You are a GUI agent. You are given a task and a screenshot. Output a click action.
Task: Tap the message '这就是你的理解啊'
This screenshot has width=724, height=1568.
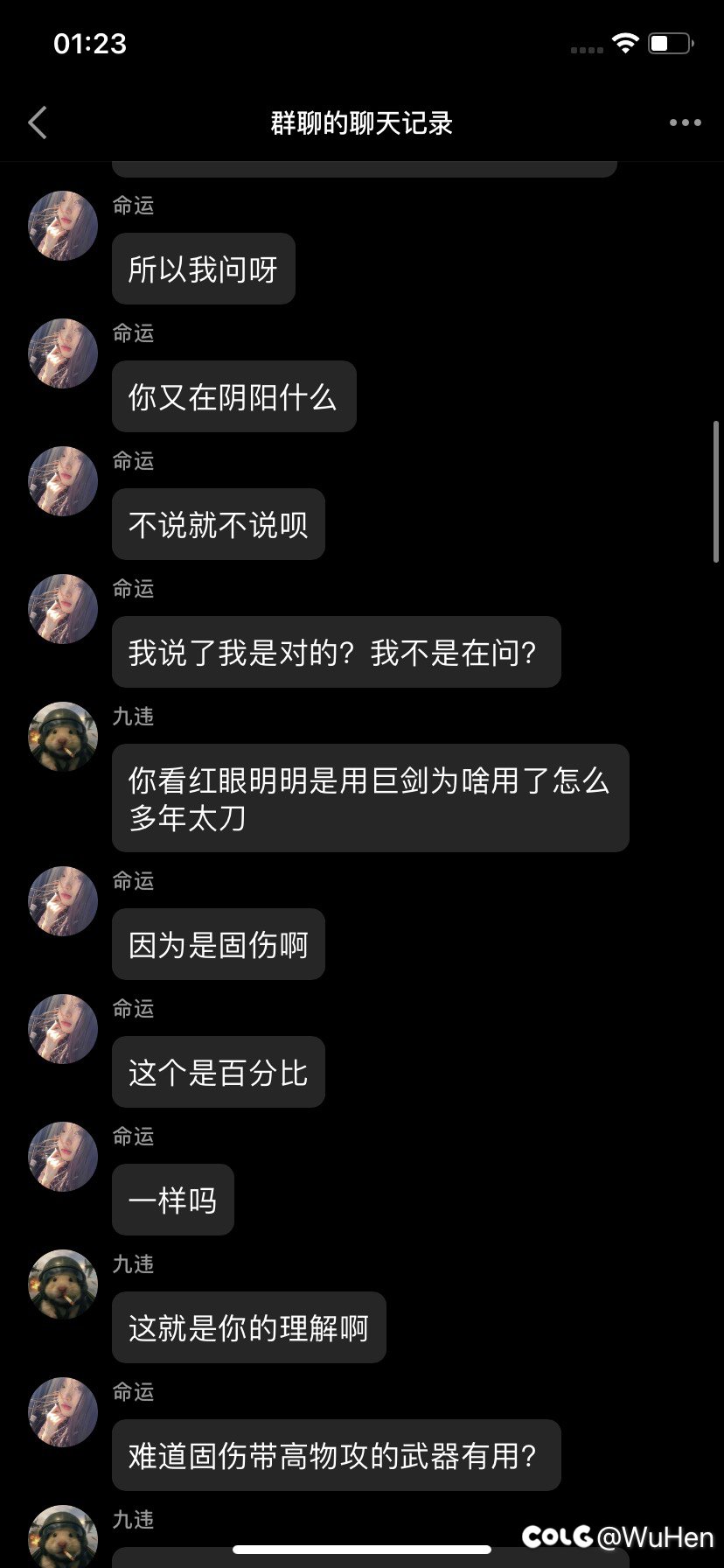tap(248, 1327)
